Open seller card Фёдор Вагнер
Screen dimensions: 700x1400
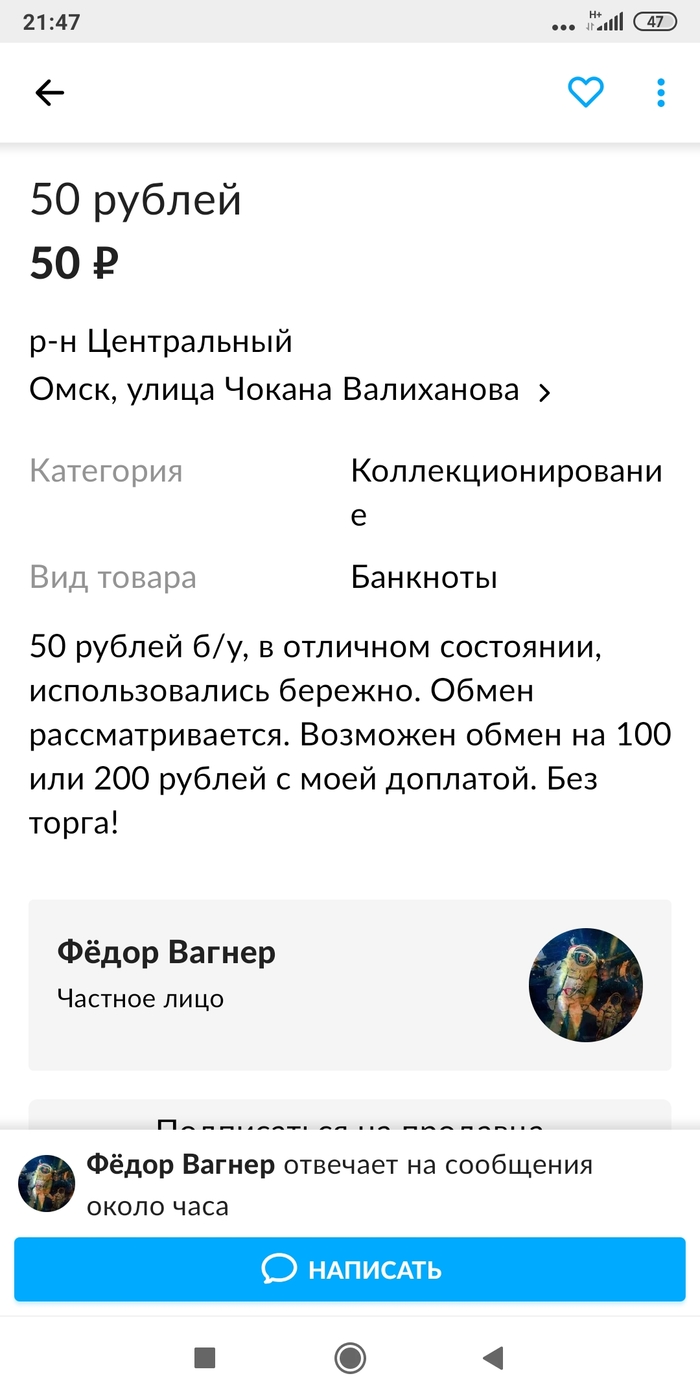click(x=349, y=984)
